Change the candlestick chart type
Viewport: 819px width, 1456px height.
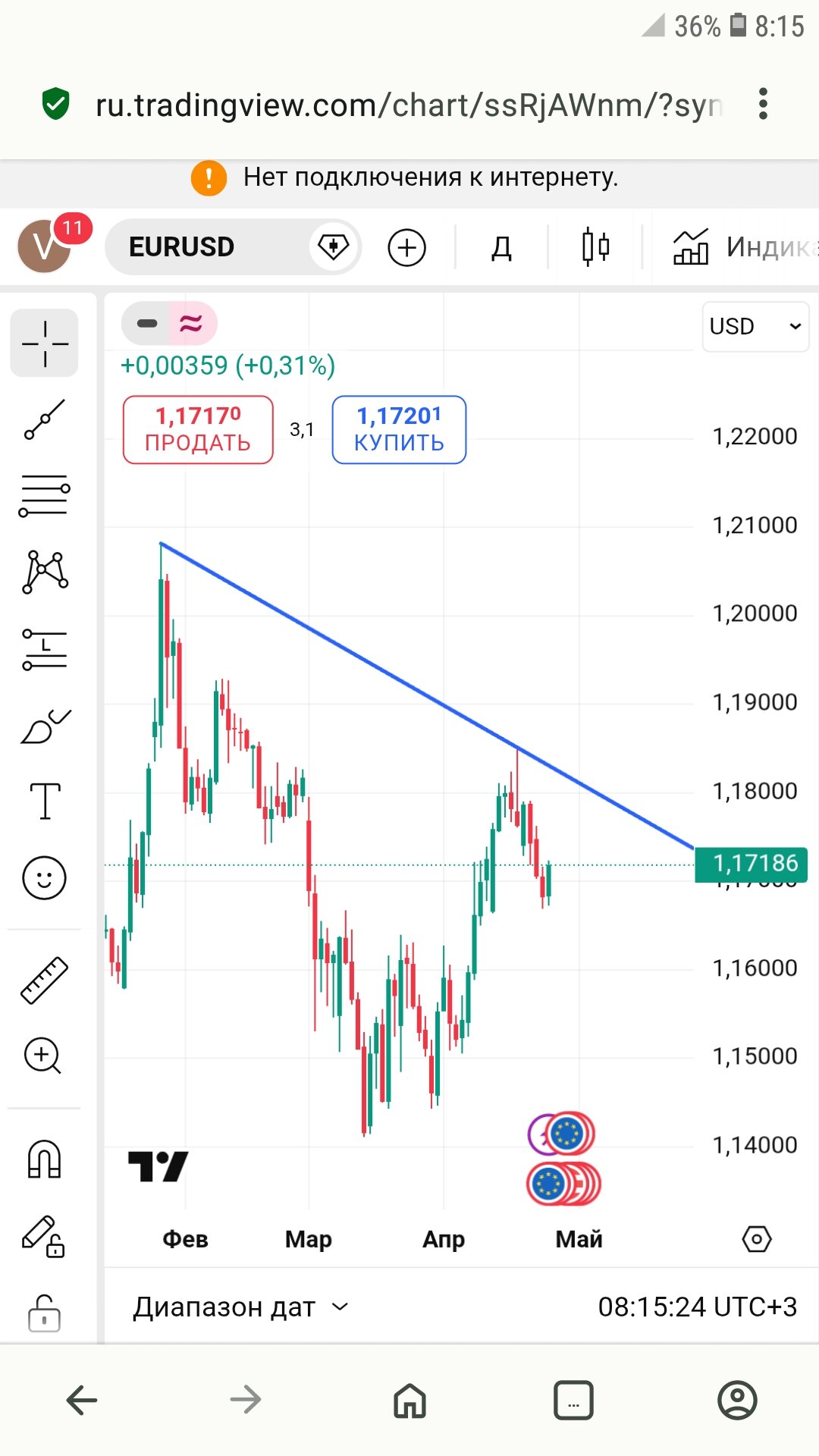pos(595,247)
